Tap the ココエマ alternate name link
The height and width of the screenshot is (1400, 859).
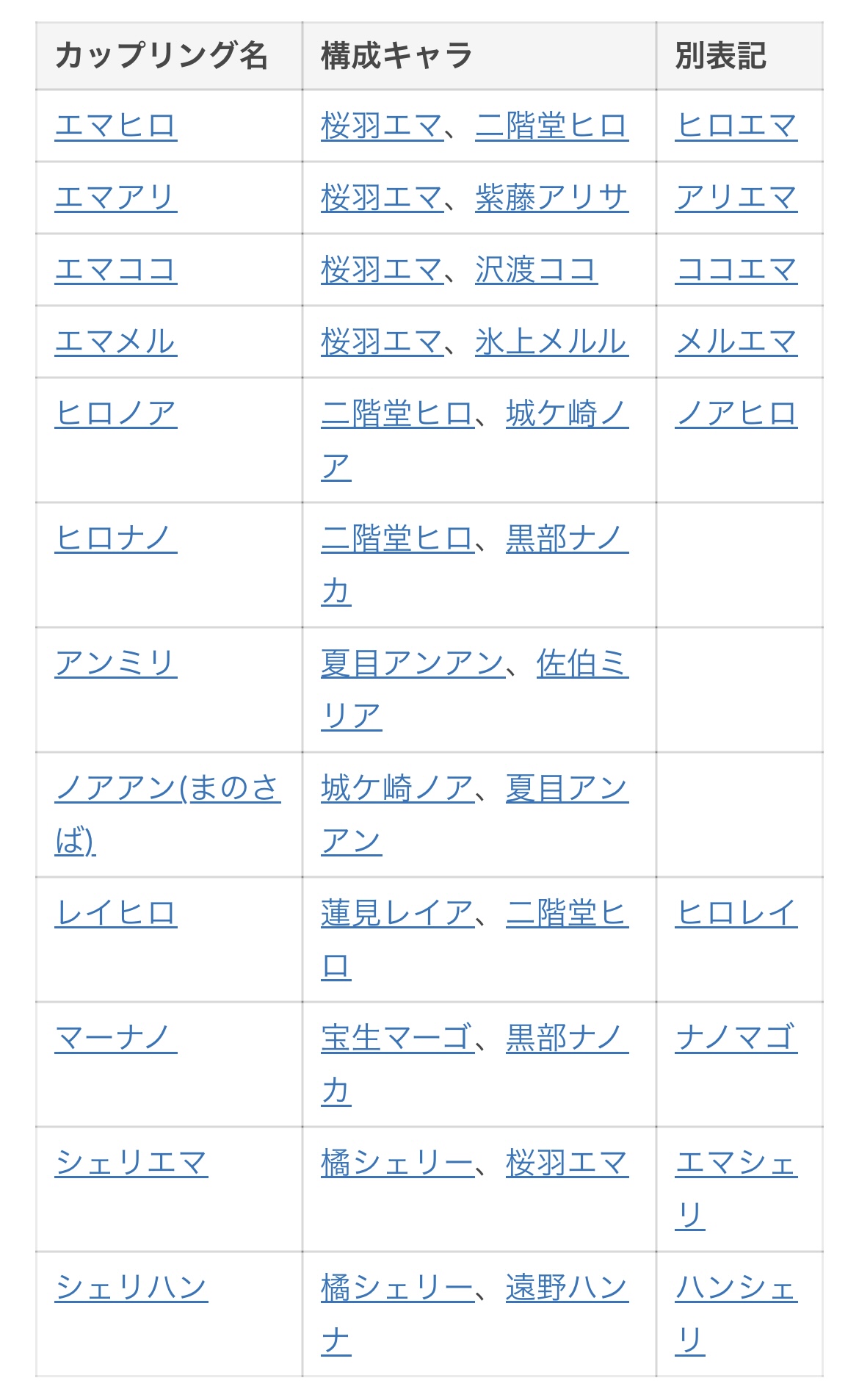[736, 270]
